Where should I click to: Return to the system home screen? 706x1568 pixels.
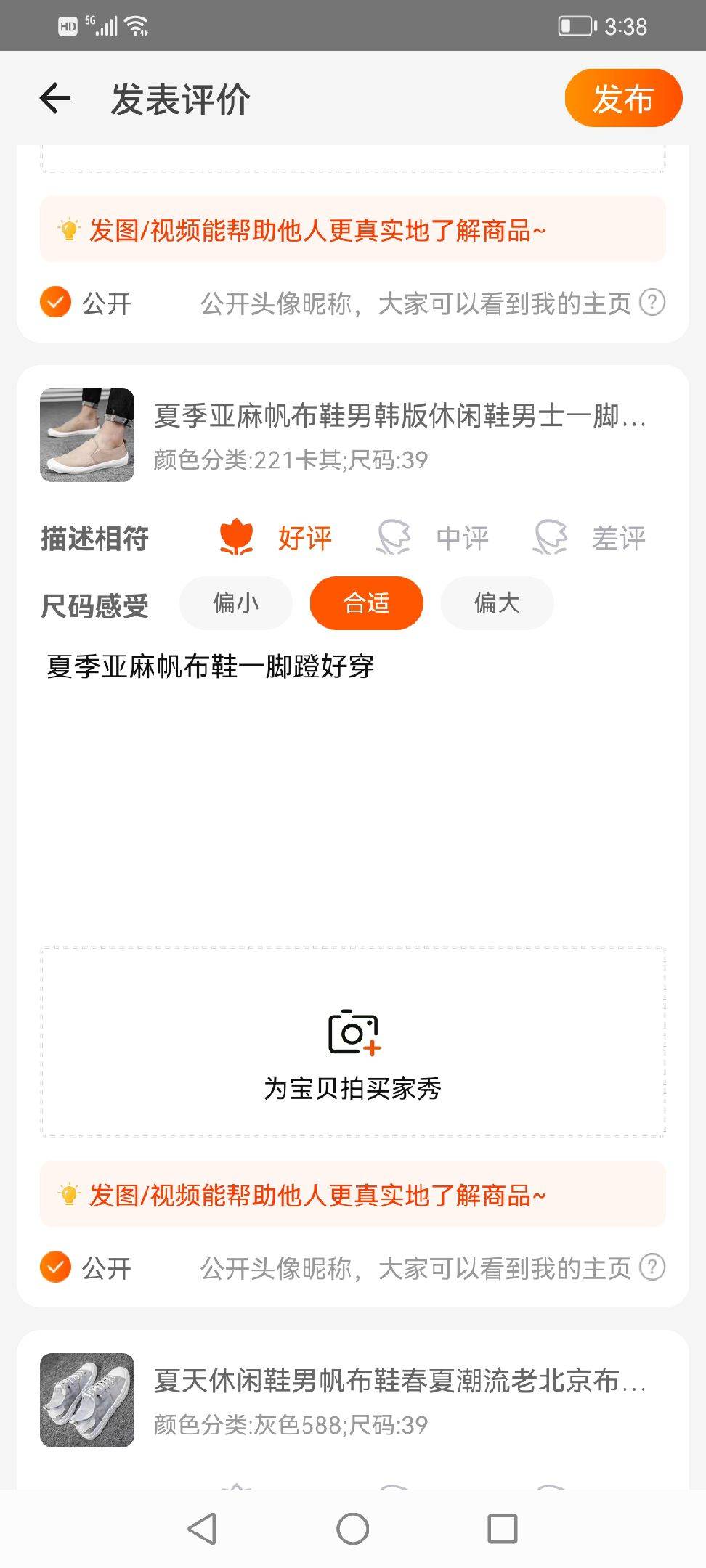point(353,1529)
